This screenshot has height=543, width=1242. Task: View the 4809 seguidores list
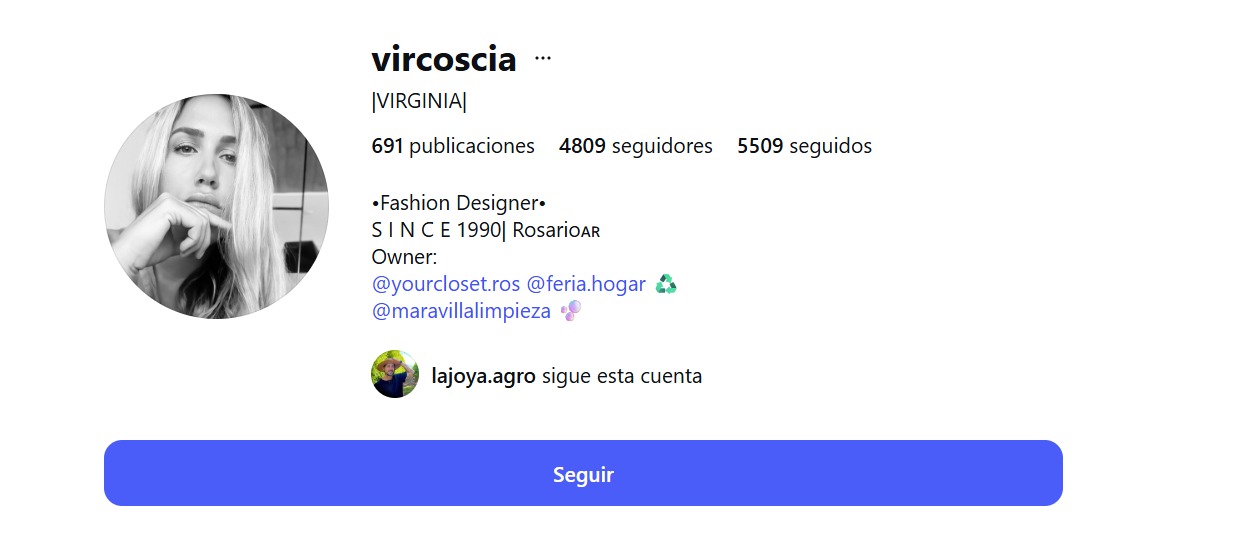(x=636, y=146)
